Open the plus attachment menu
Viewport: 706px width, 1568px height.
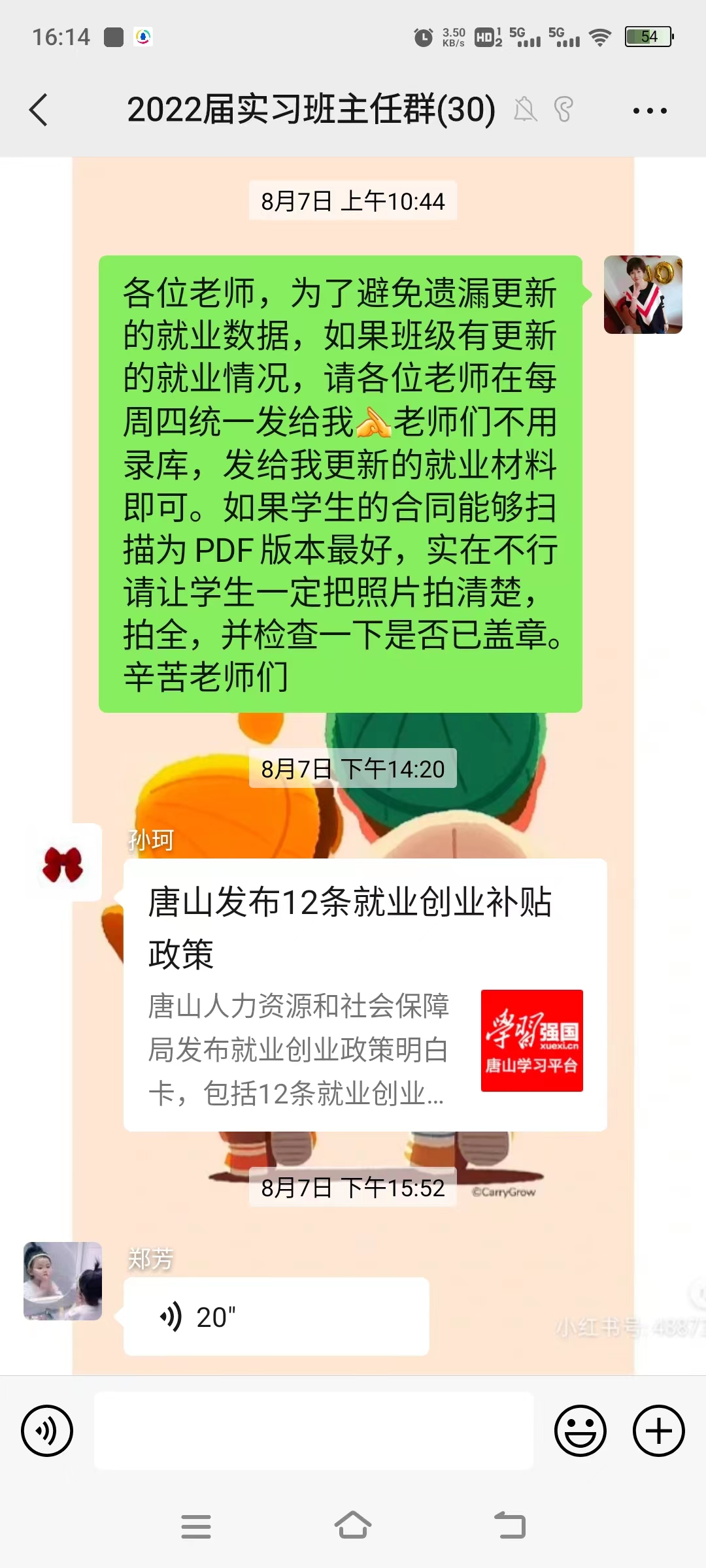(658, 1431)
